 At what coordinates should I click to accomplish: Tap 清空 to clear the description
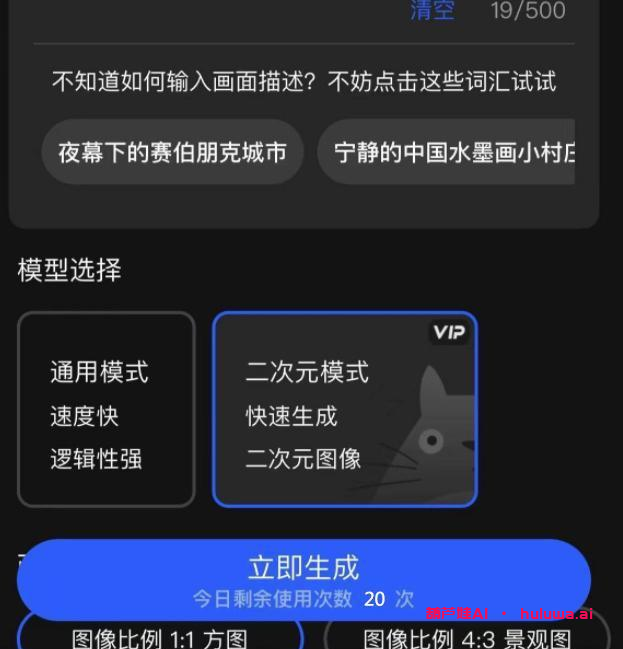point(432,11)
